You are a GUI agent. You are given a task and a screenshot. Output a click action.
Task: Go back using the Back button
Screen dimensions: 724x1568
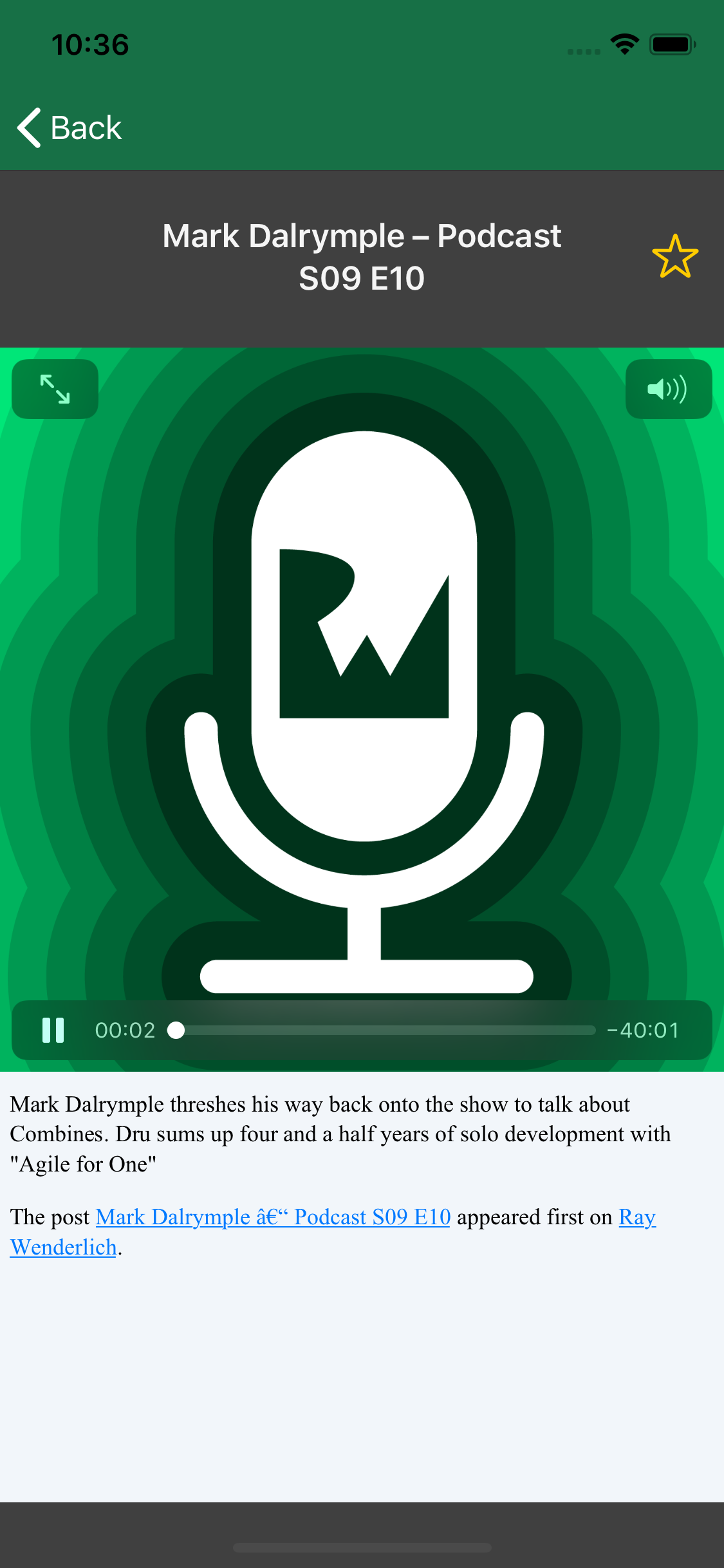click(x=70, y=127)
